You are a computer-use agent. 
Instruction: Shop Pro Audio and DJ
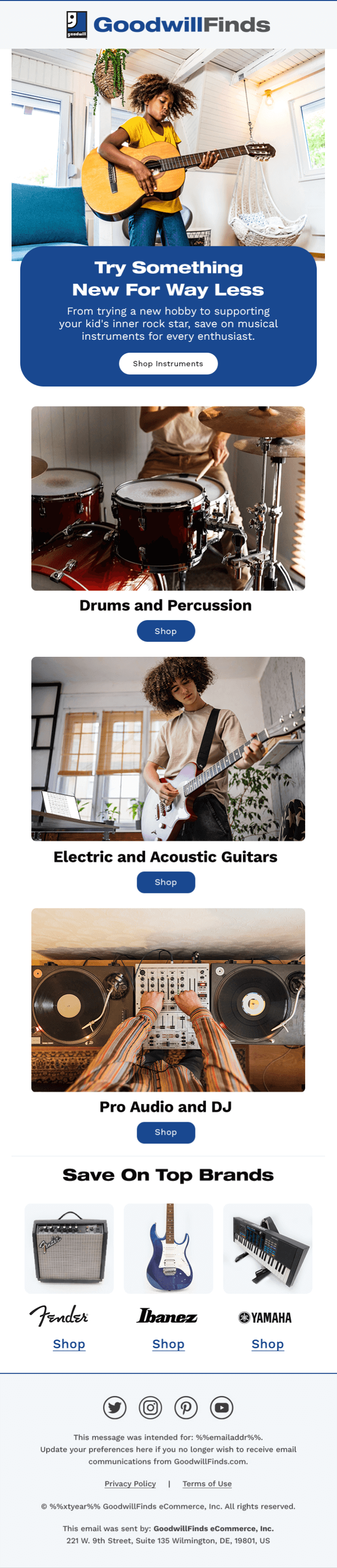point(166,1132)
